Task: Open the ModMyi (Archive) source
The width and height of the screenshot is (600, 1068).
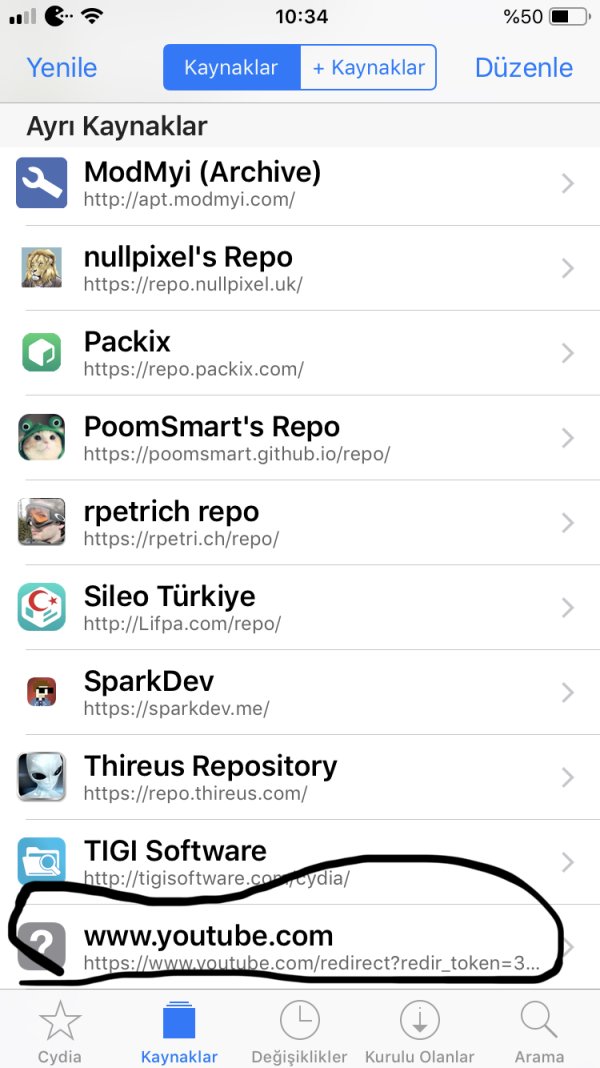Action: (x=300, y=183)
